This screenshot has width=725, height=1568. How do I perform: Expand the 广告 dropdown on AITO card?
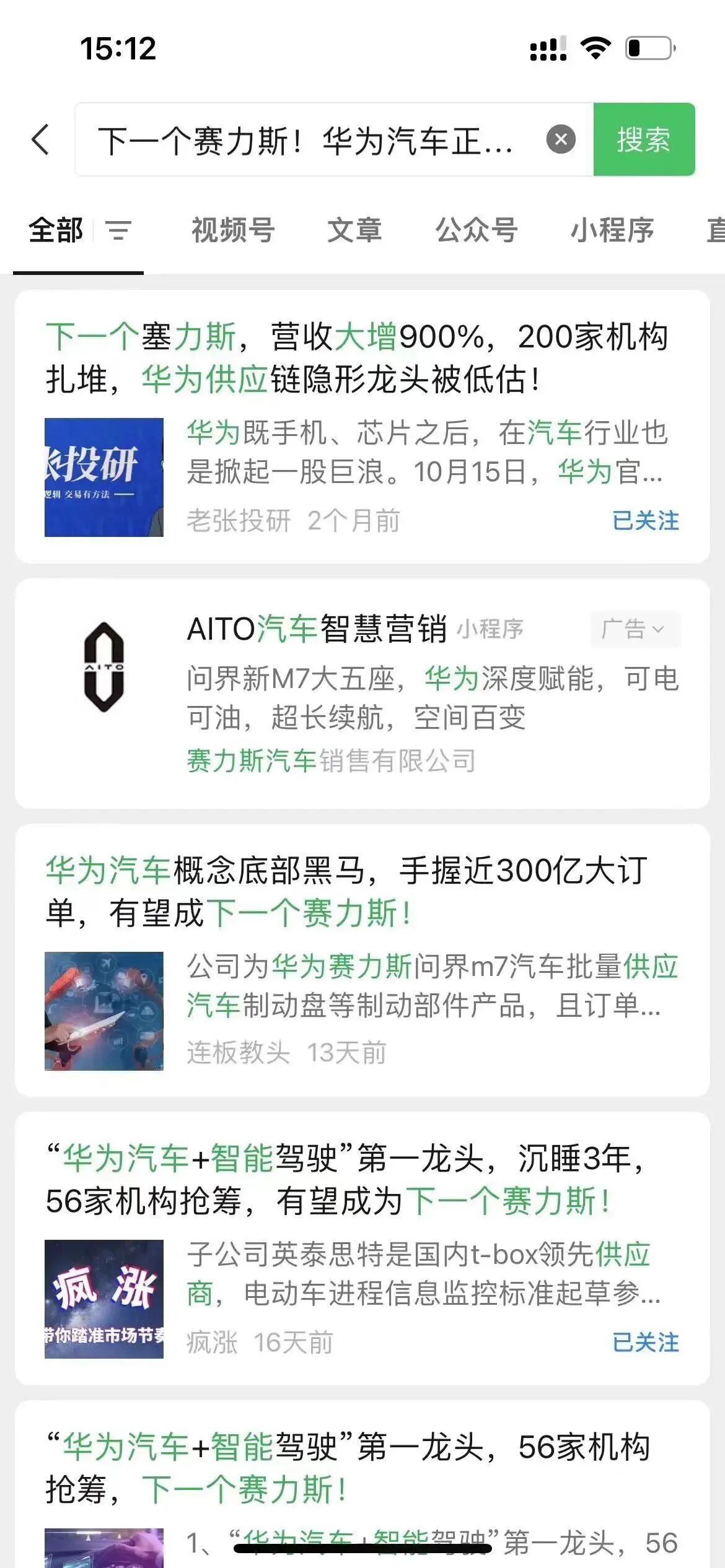(635, 629)
